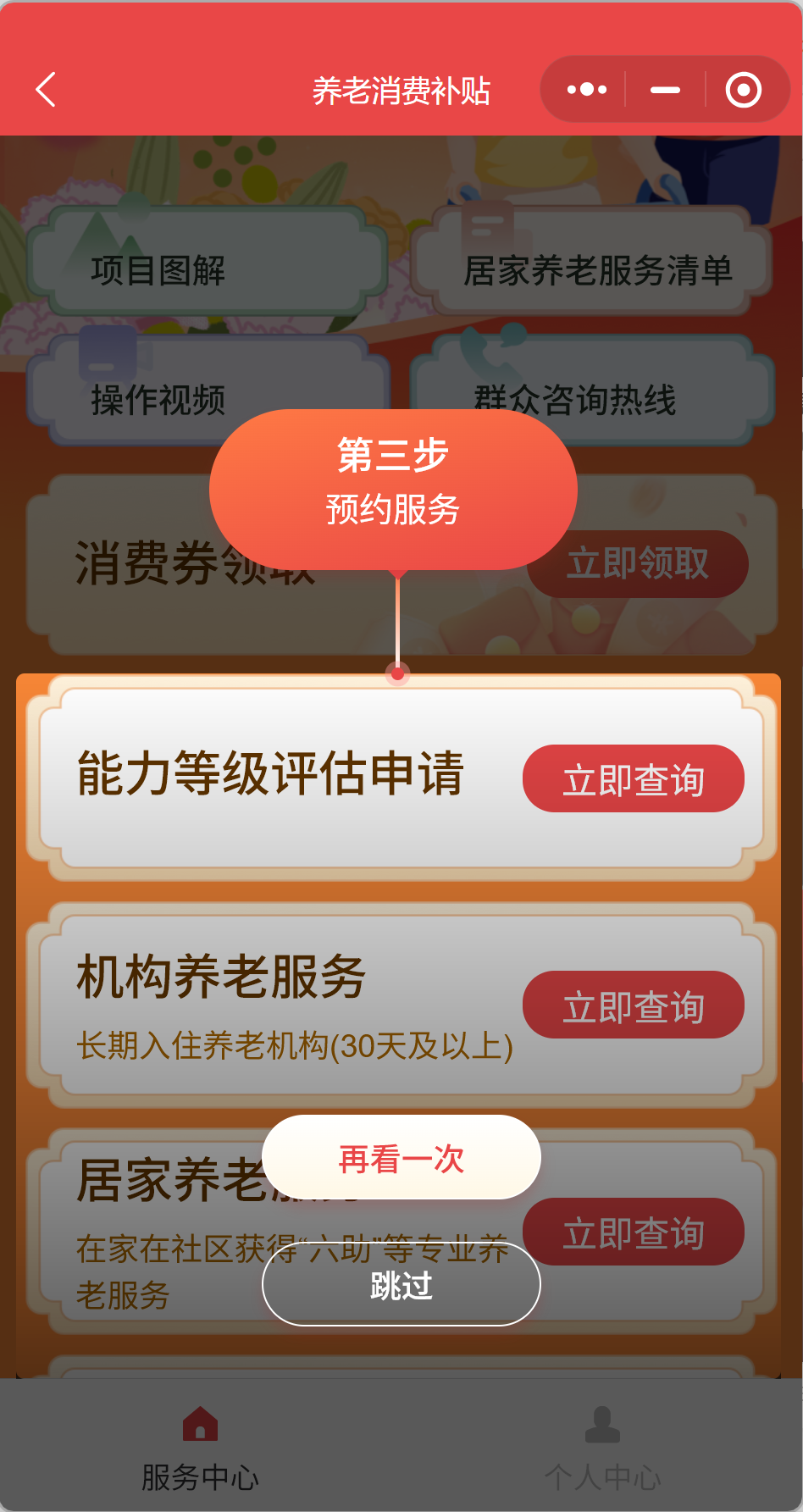Image resolution: width=803 pixels, height=1512 pixels.
Task: Open the mini program more options menu
Action: pos(586,90)
